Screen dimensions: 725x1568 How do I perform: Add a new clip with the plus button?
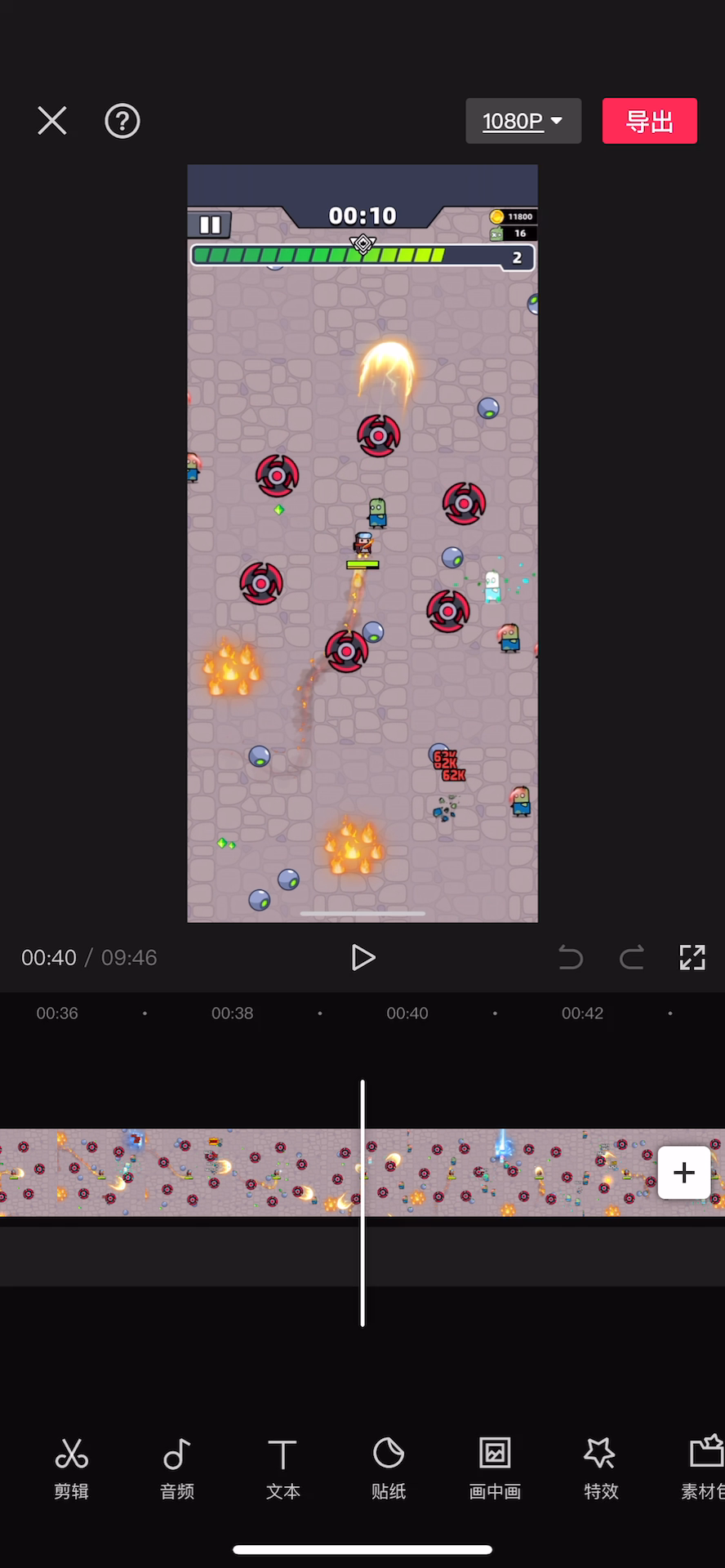click(x=684, y=1173)
